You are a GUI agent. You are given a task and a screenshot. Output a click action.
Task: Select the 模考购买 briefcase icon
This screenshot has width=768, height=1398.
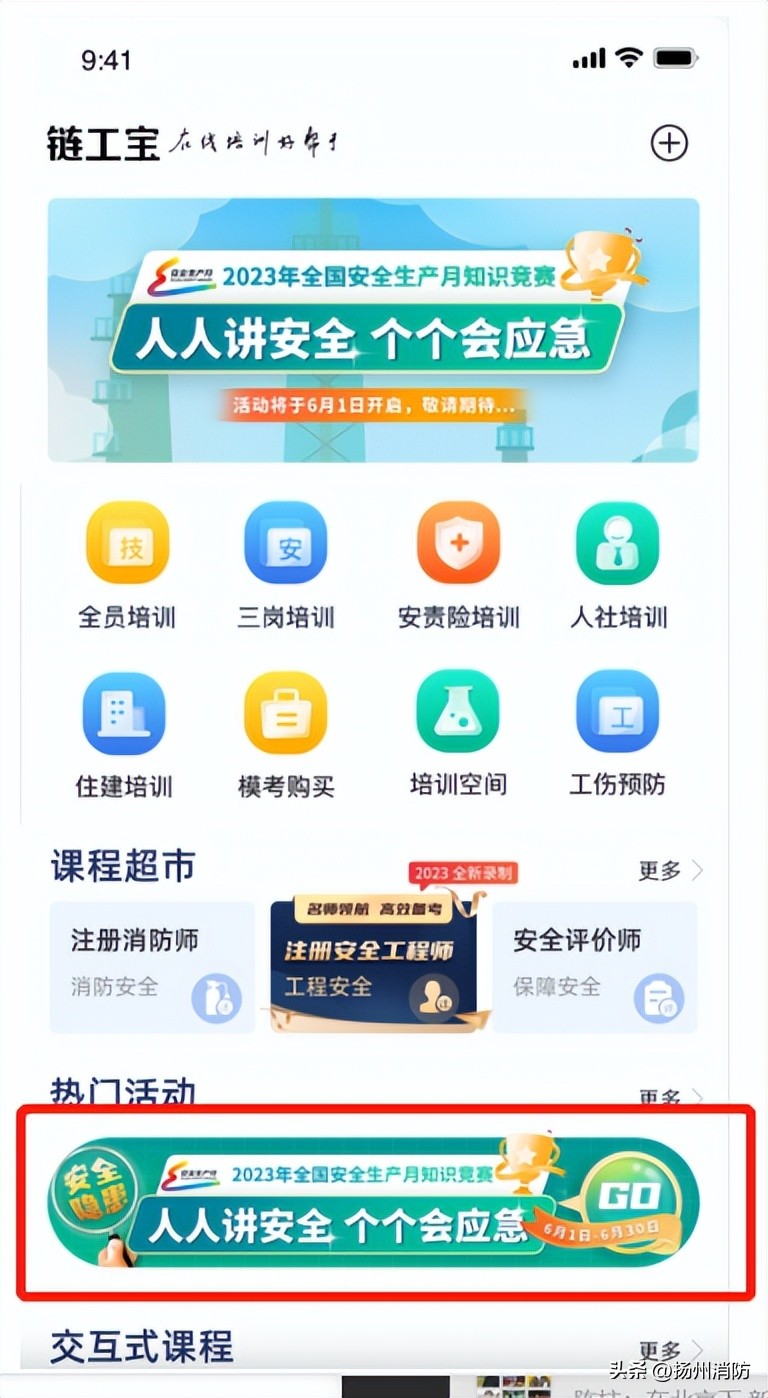[287, 712]
